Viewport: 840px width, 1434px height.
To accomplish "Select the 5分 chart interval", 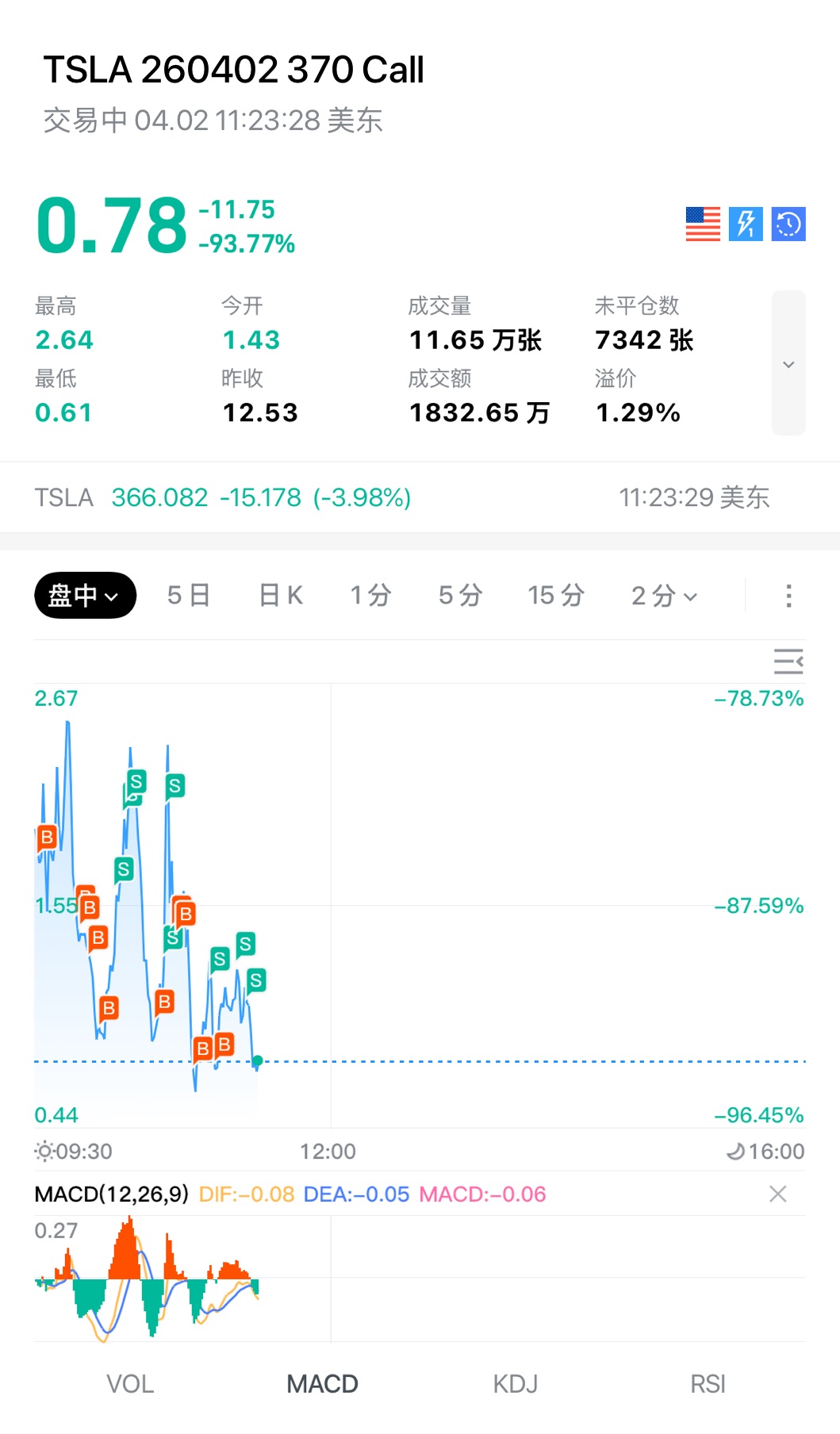I will click(461, 595).
